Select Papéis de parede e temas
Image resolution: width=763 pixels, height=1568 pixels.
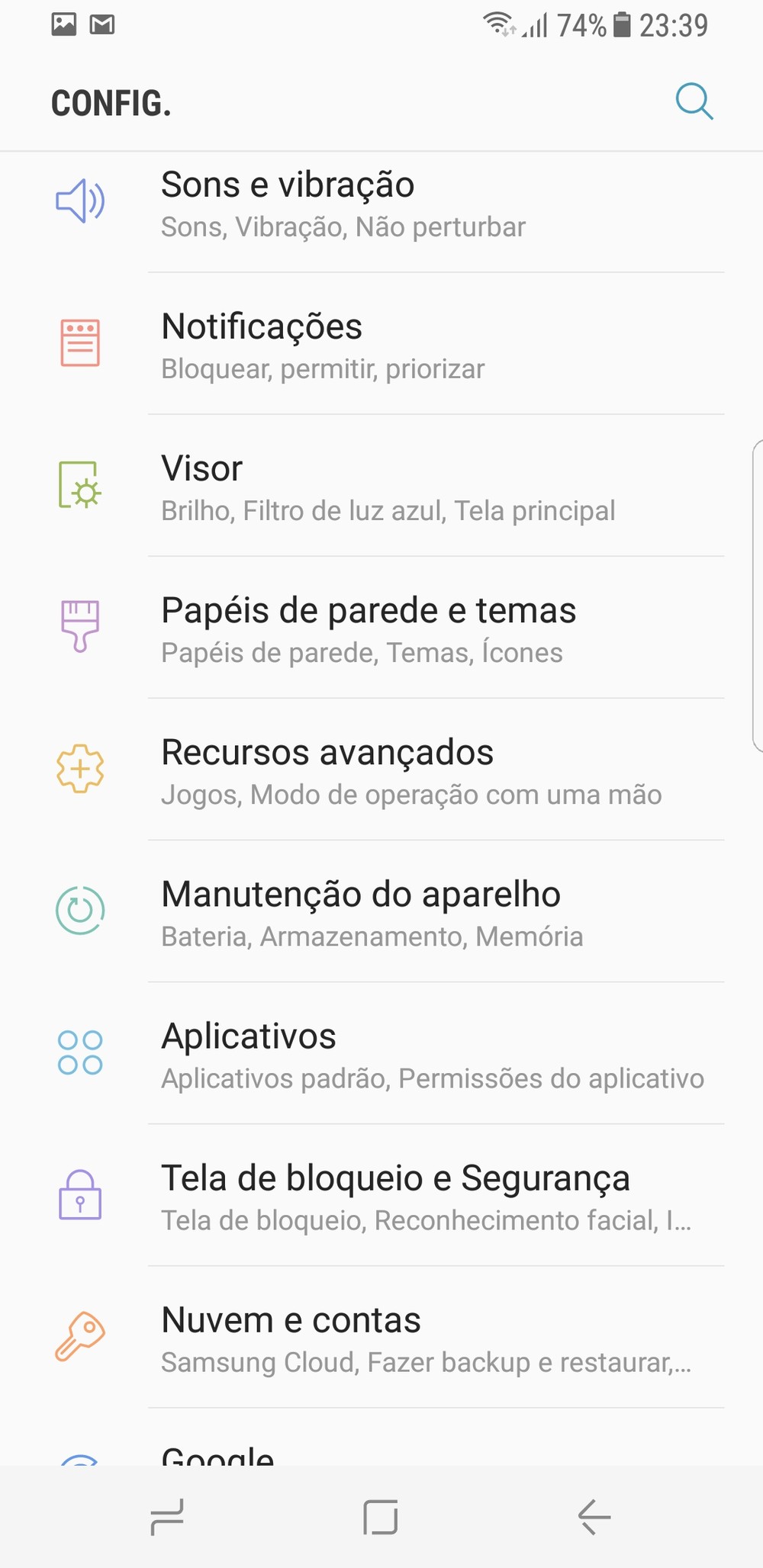[381, 629]
